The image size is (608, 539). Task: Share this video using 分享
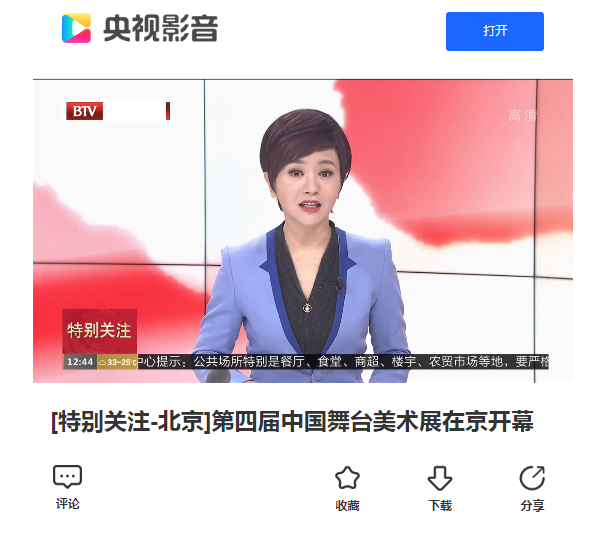pyautogui.click(x=532, y=487)
